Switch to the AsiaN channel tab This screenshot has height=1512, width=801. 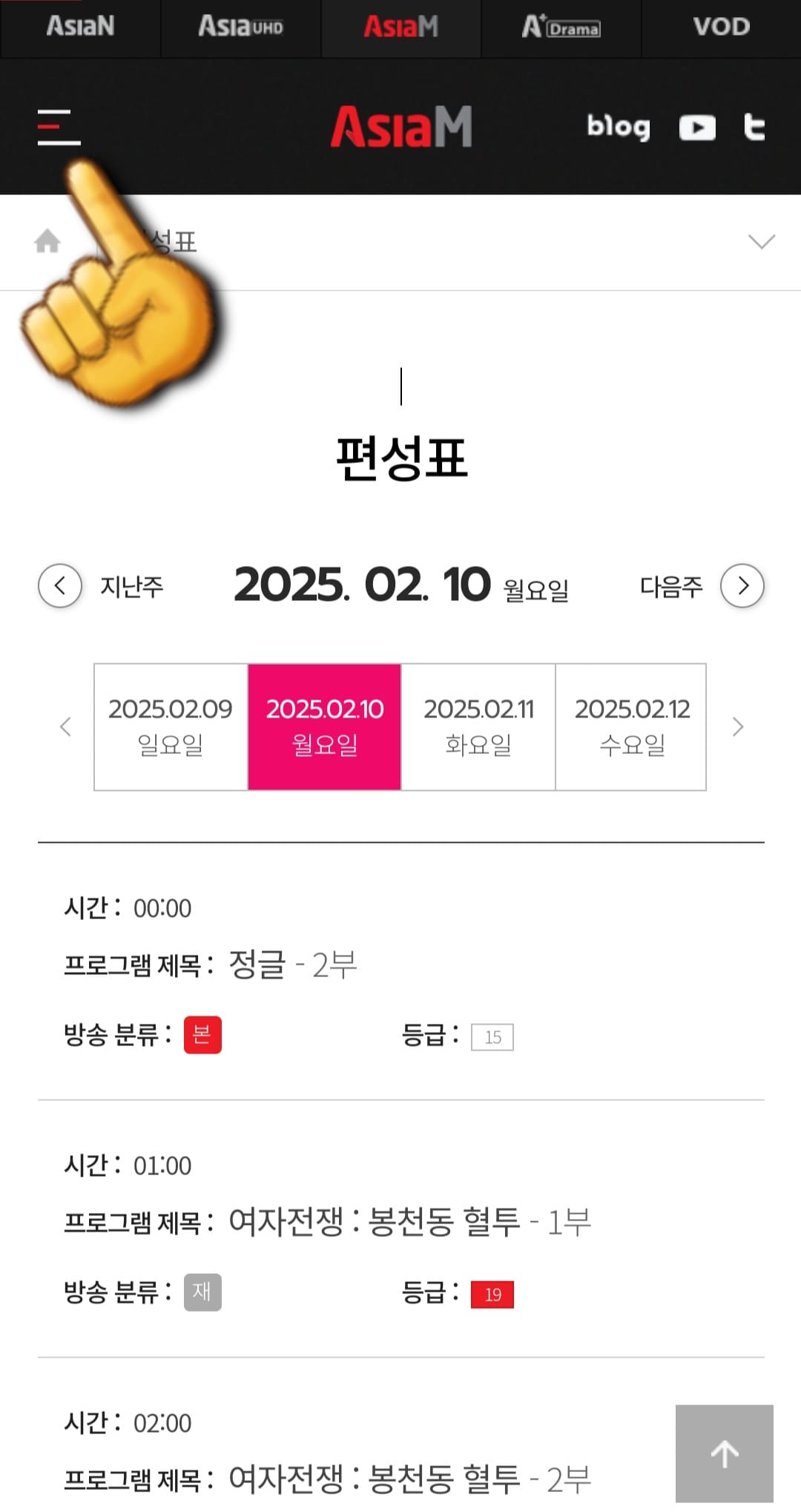click(x=79, y=27)
